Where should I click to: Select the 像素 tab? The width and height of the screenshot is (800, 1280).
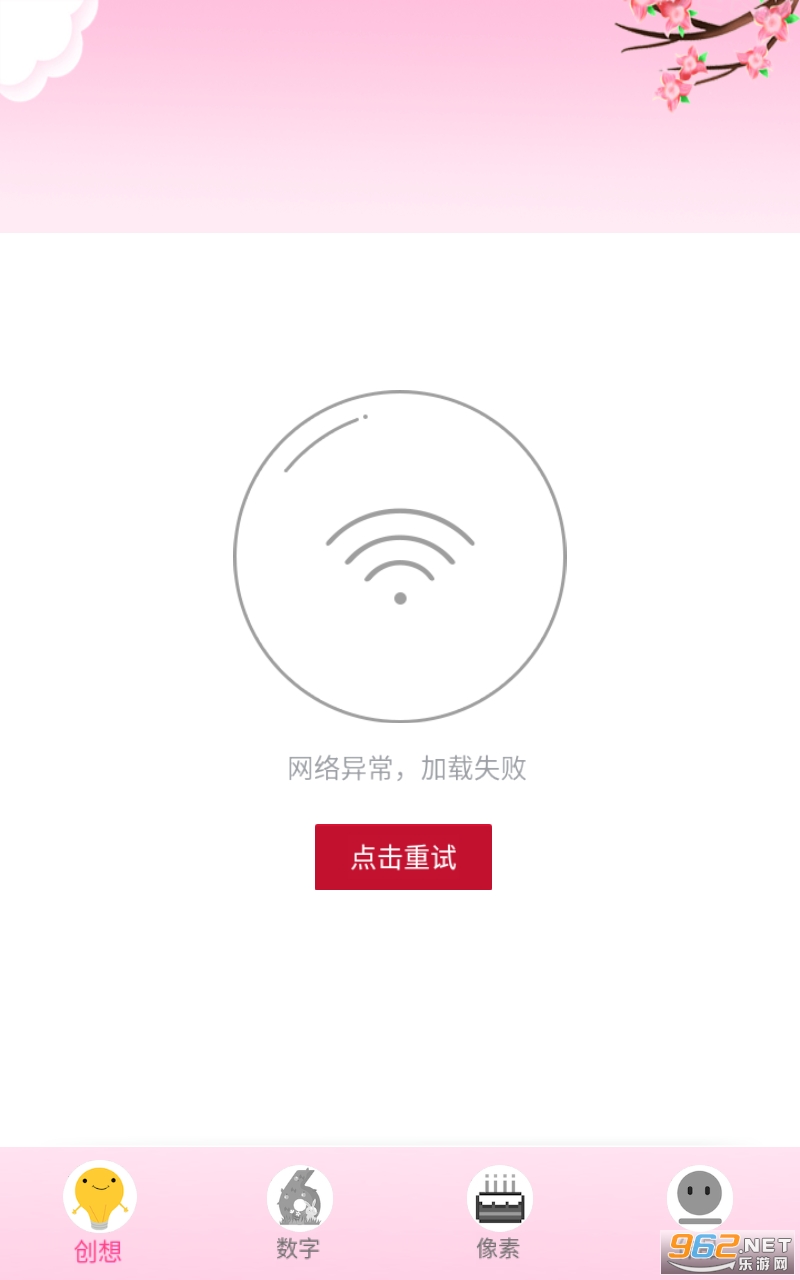[499, 1212]
